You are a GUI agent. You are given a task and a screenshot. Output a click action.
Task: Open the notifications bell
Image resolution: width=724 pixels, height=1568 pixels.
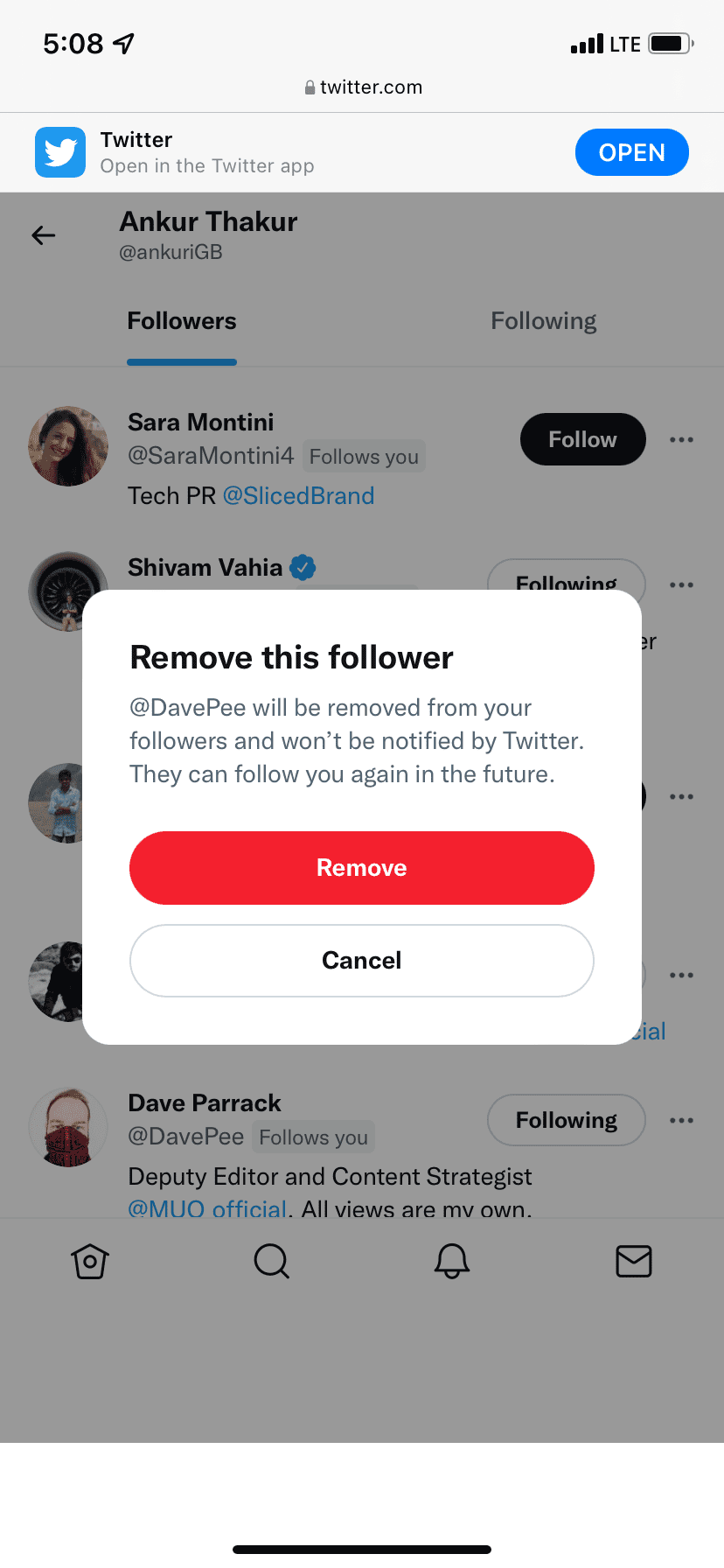452,1261
